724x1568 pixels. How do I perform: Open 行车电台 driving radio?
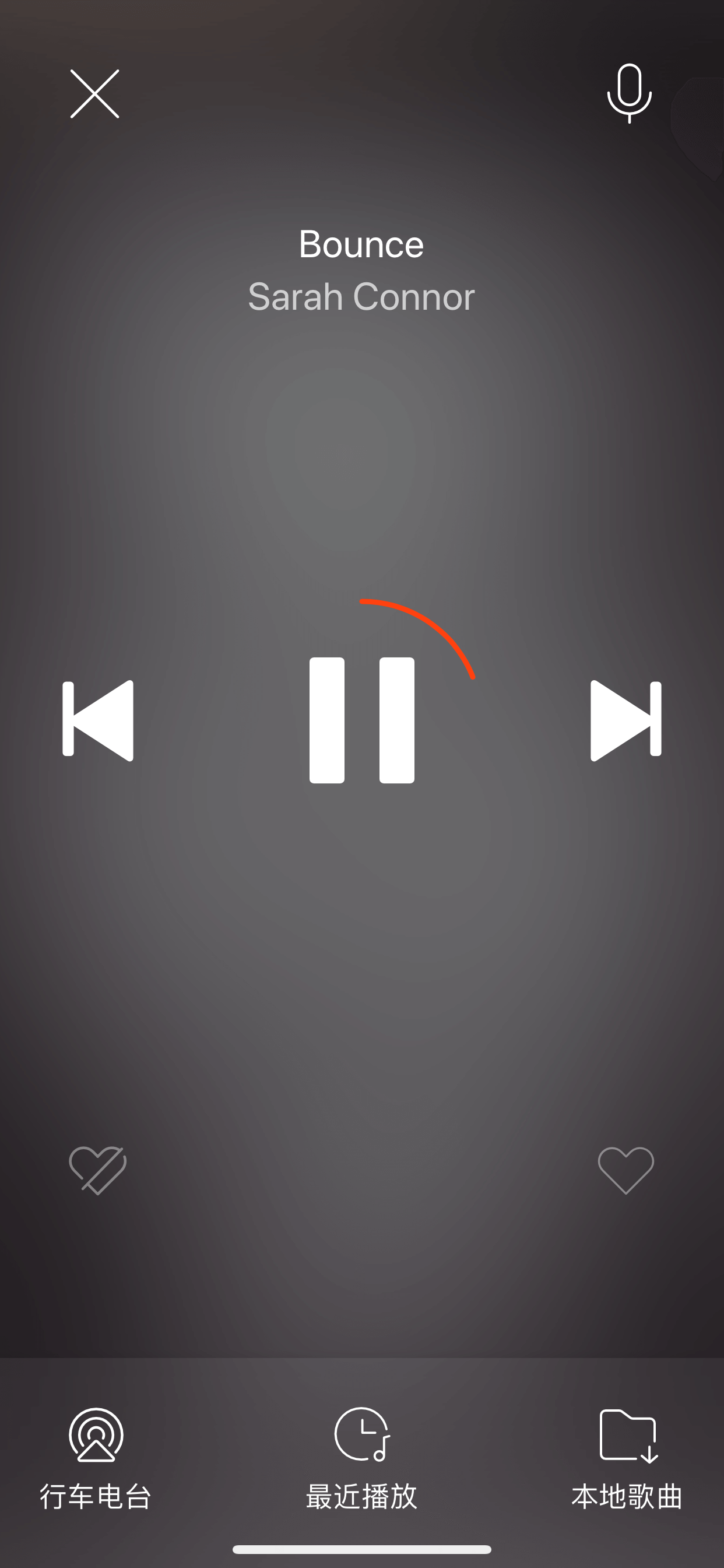pos(96,1458)
